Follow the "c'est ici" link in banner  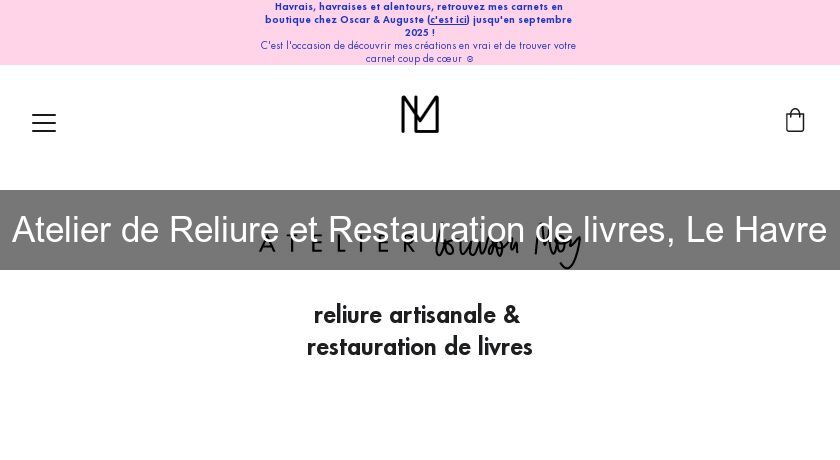[448, 20]
